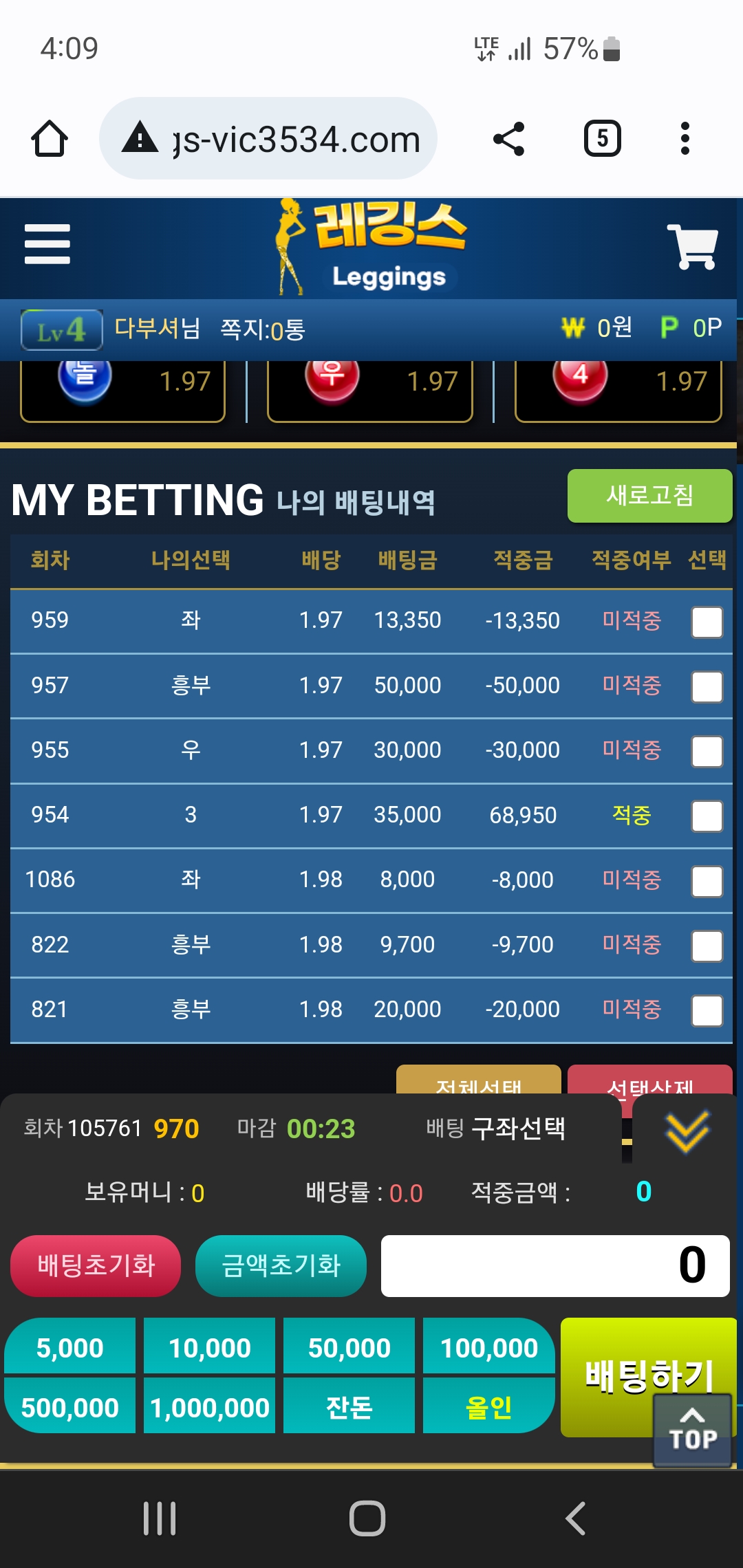Choose the 1,000,000 amount button
The image size is (743, 1568).
209,1407
